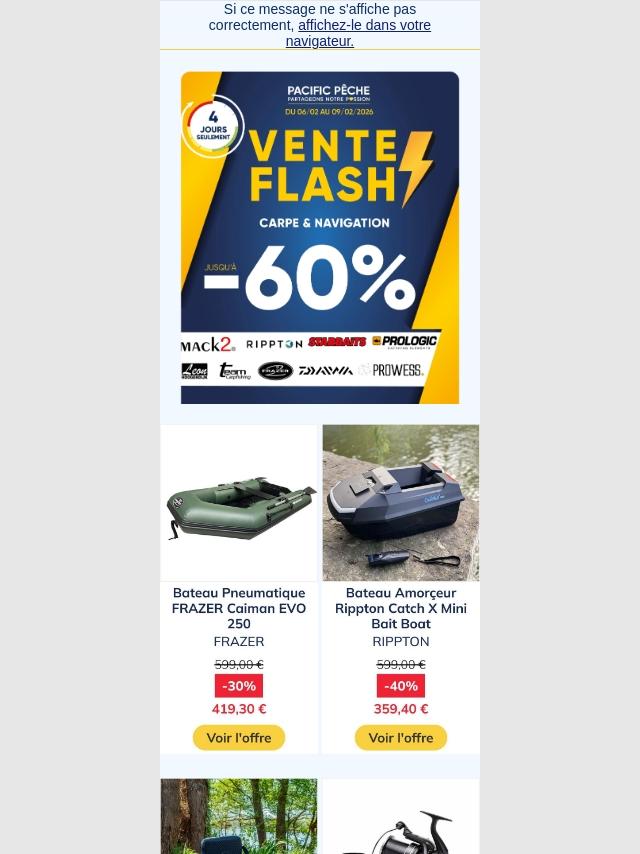Open the 'affichez-le dans votre navigateur' link
This screenshot has width=640, height=854.
[x=364, y=25]
